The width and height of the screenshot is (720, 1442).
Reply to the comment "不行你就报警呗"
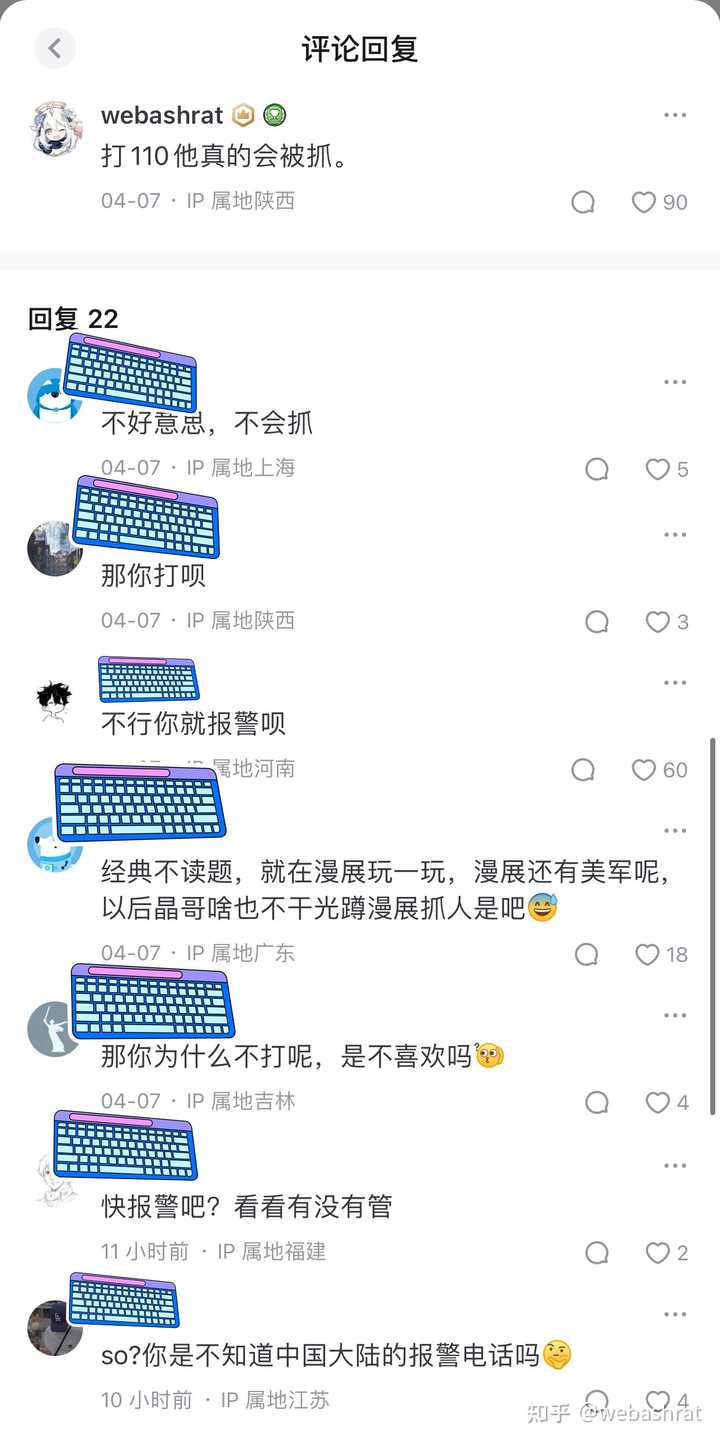(x=583, y=770)
